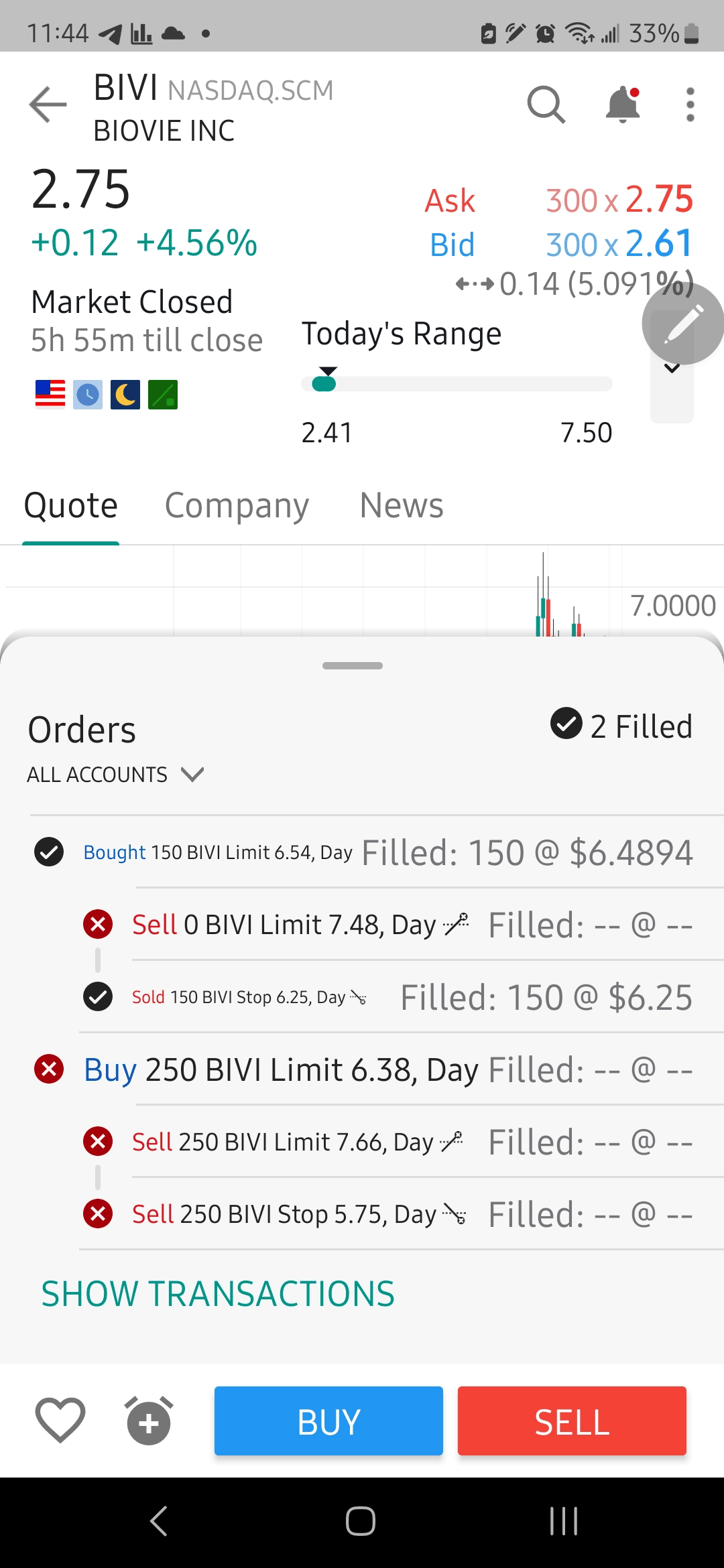Viewport: 724px width, 1568px height.
Task: Create a price alert with alarm-plus icon
Action: click(149, 1421)
